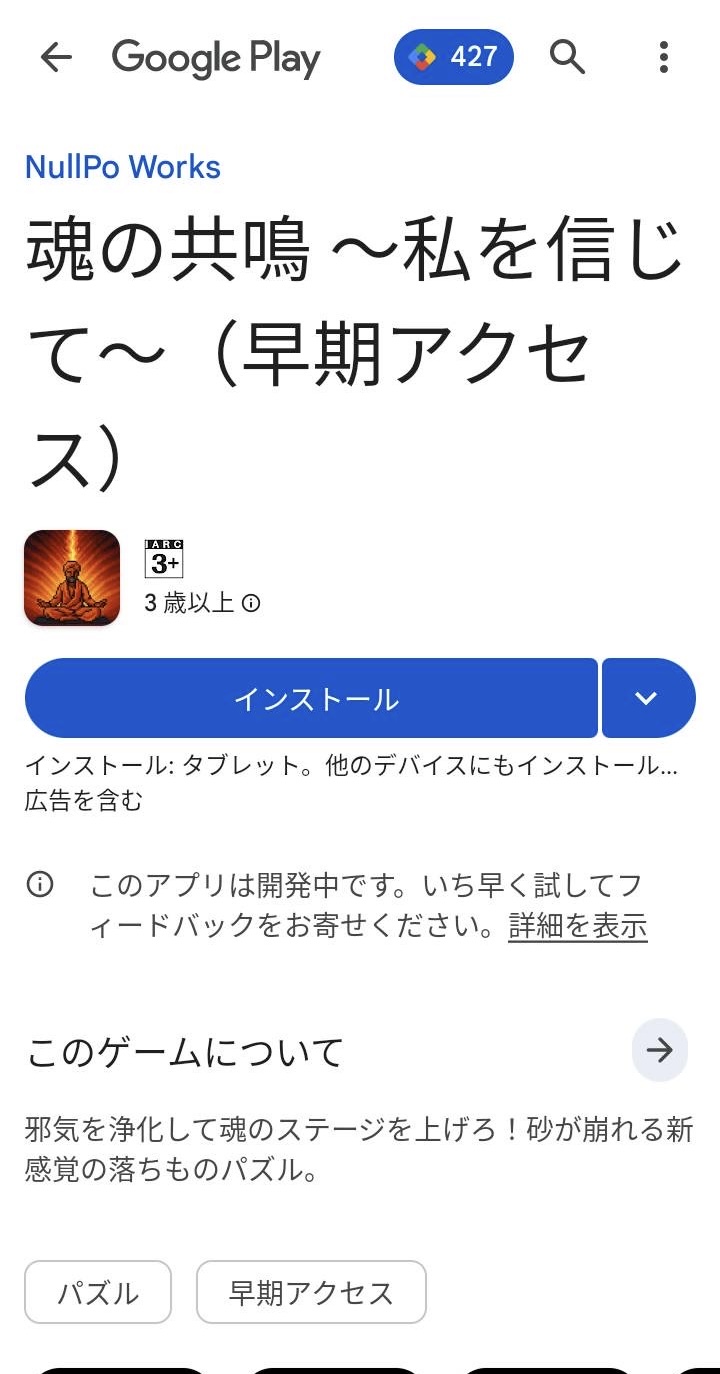Tap the back arrow at top left
Image resolution: width=720 pixels, height=1374 pixels.
coord(57,58)
